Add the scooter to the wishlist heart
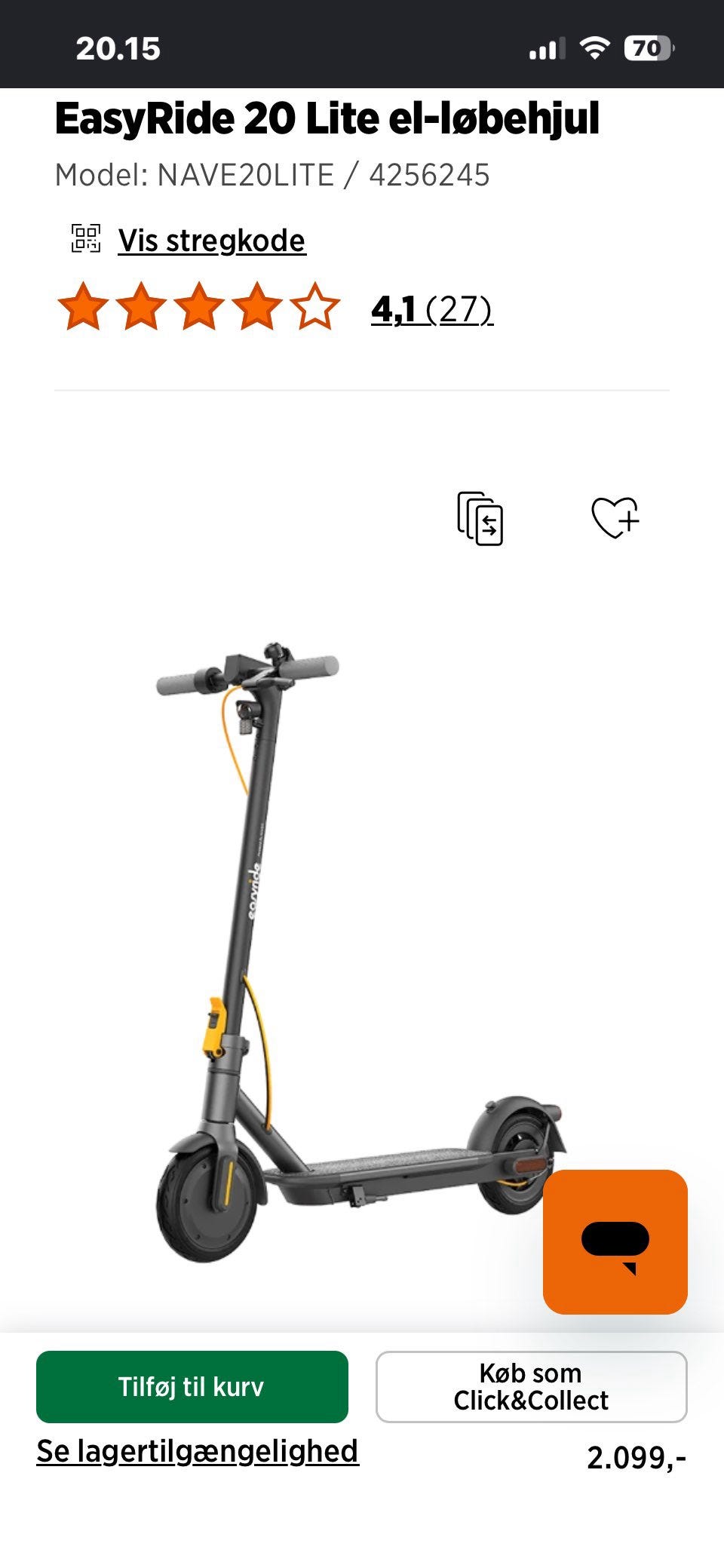This screenshot has width=724, height=1568. click(615, 518)
